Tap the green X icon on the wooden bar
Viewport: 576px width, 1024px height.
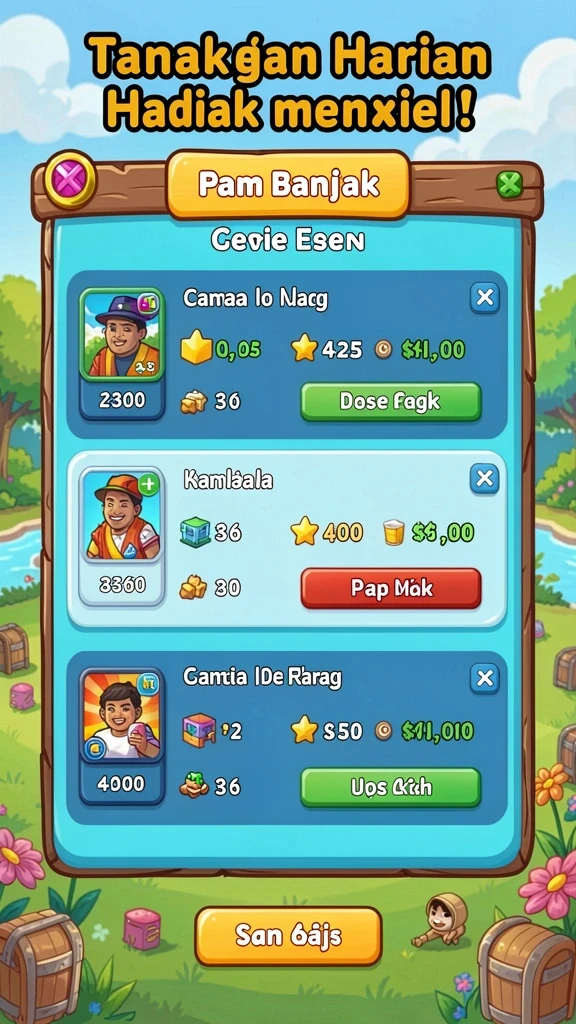[x=509, y=185]
